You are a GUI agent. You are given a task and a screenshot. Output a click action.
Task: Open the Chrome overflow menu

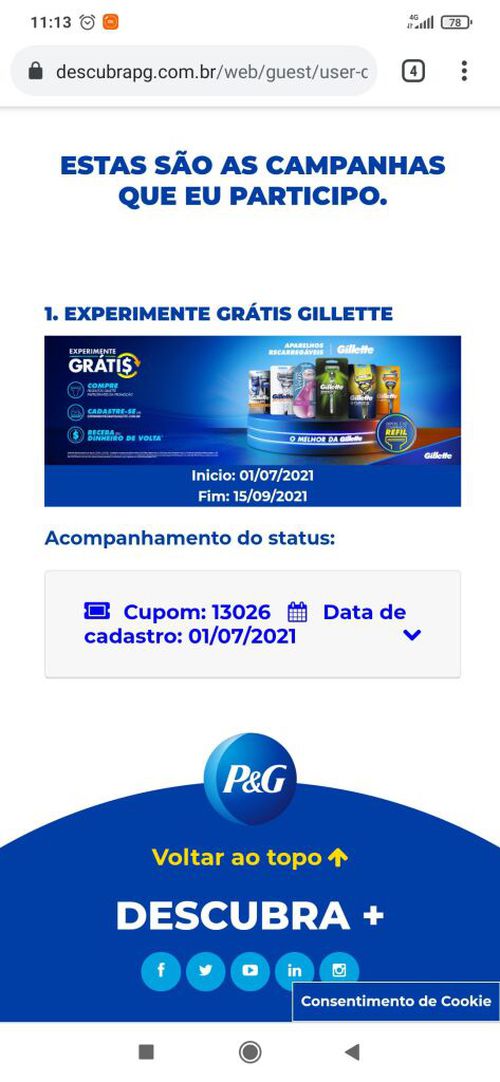point(464,71)
